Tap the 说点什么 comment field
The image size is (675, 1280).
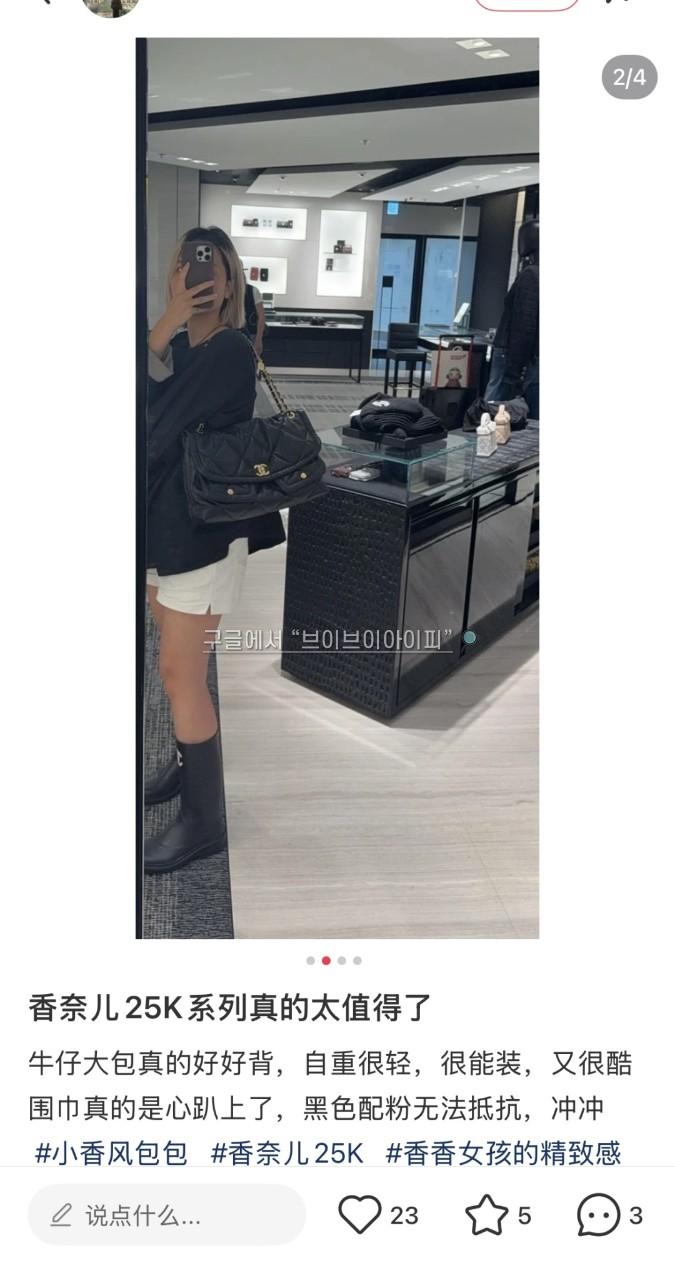tap(166, 1215)
